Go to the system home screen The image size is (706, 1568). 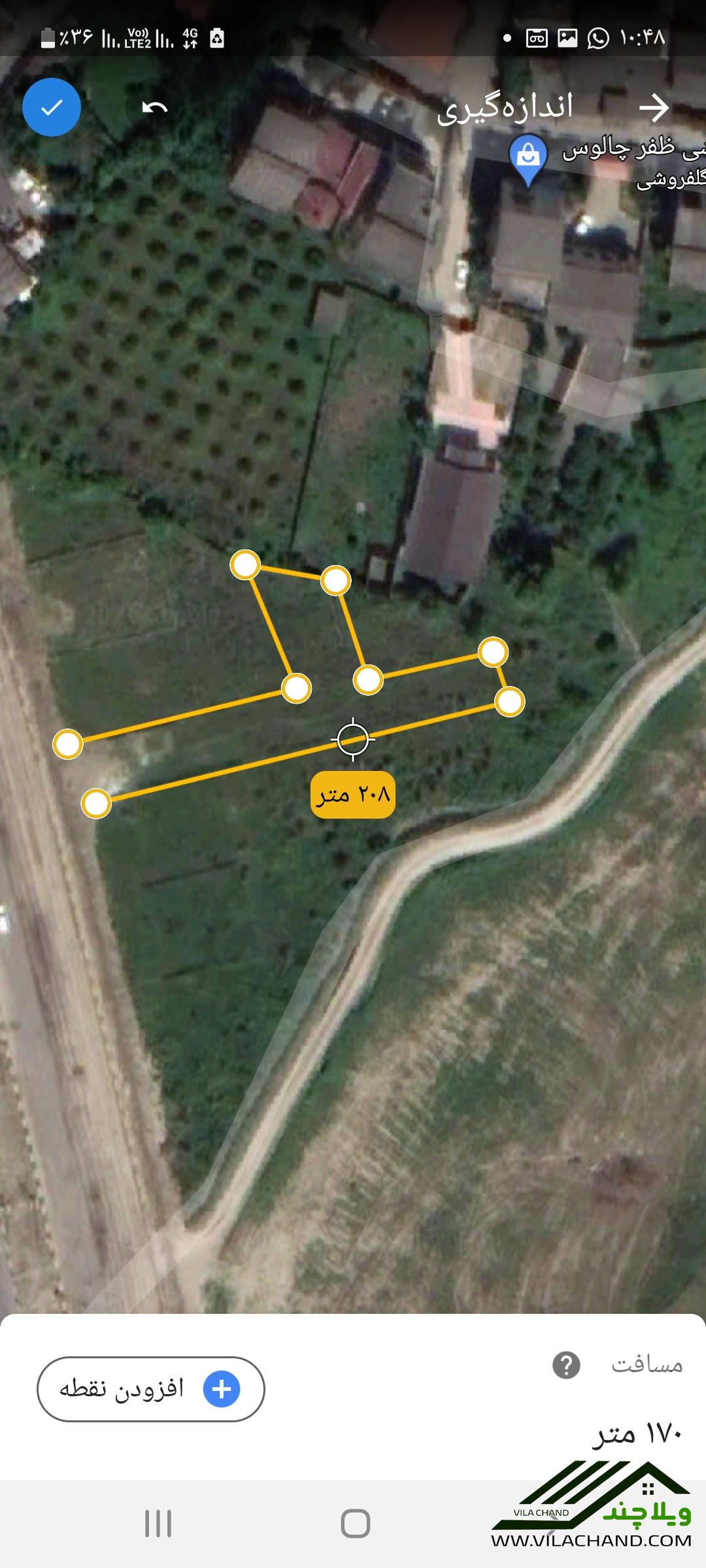pyautogui.click(x=355, y=1524)
